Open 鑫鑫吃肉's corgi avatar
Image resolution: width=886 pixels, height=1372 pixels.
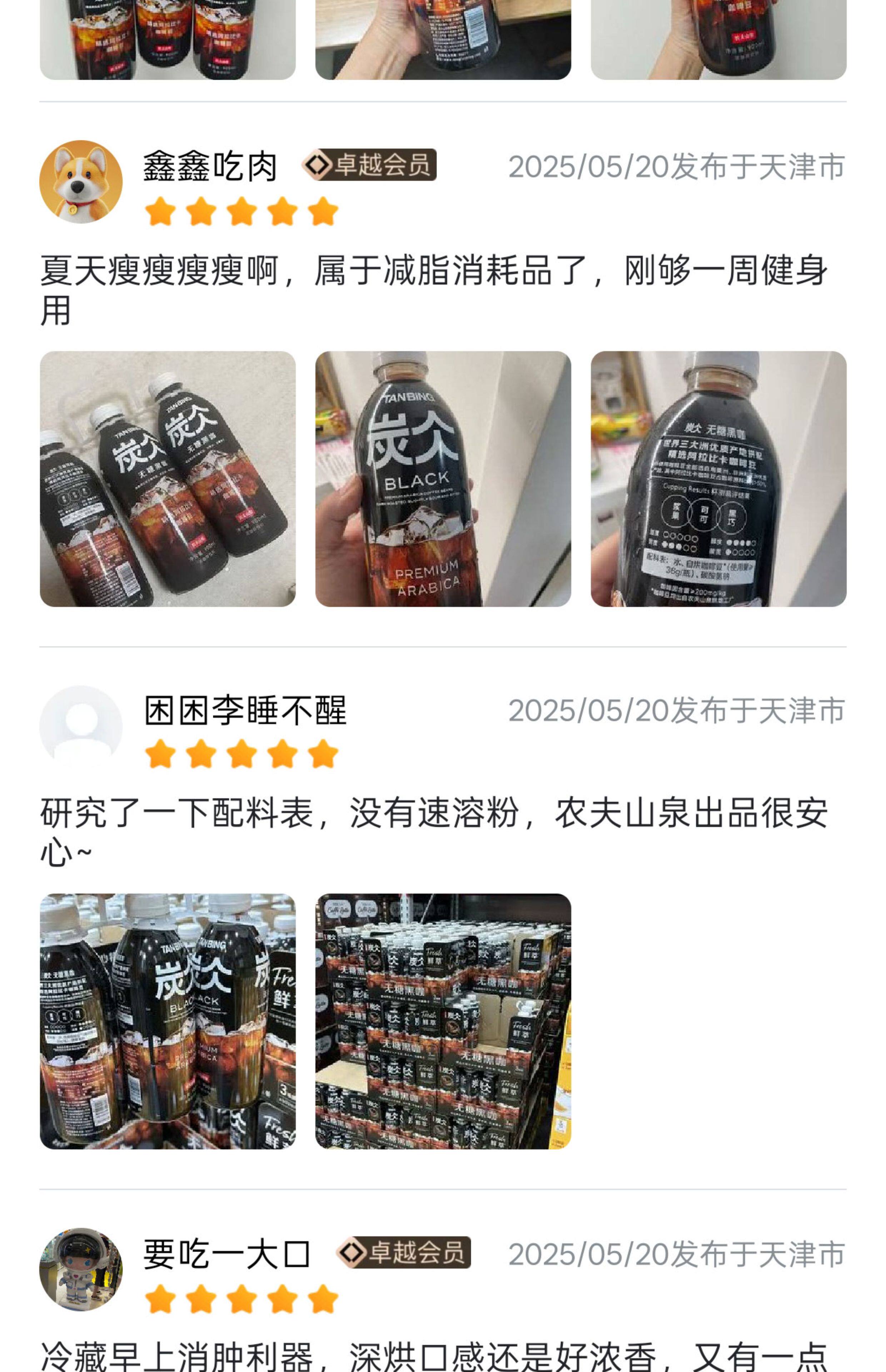click(x=81, y=182)
